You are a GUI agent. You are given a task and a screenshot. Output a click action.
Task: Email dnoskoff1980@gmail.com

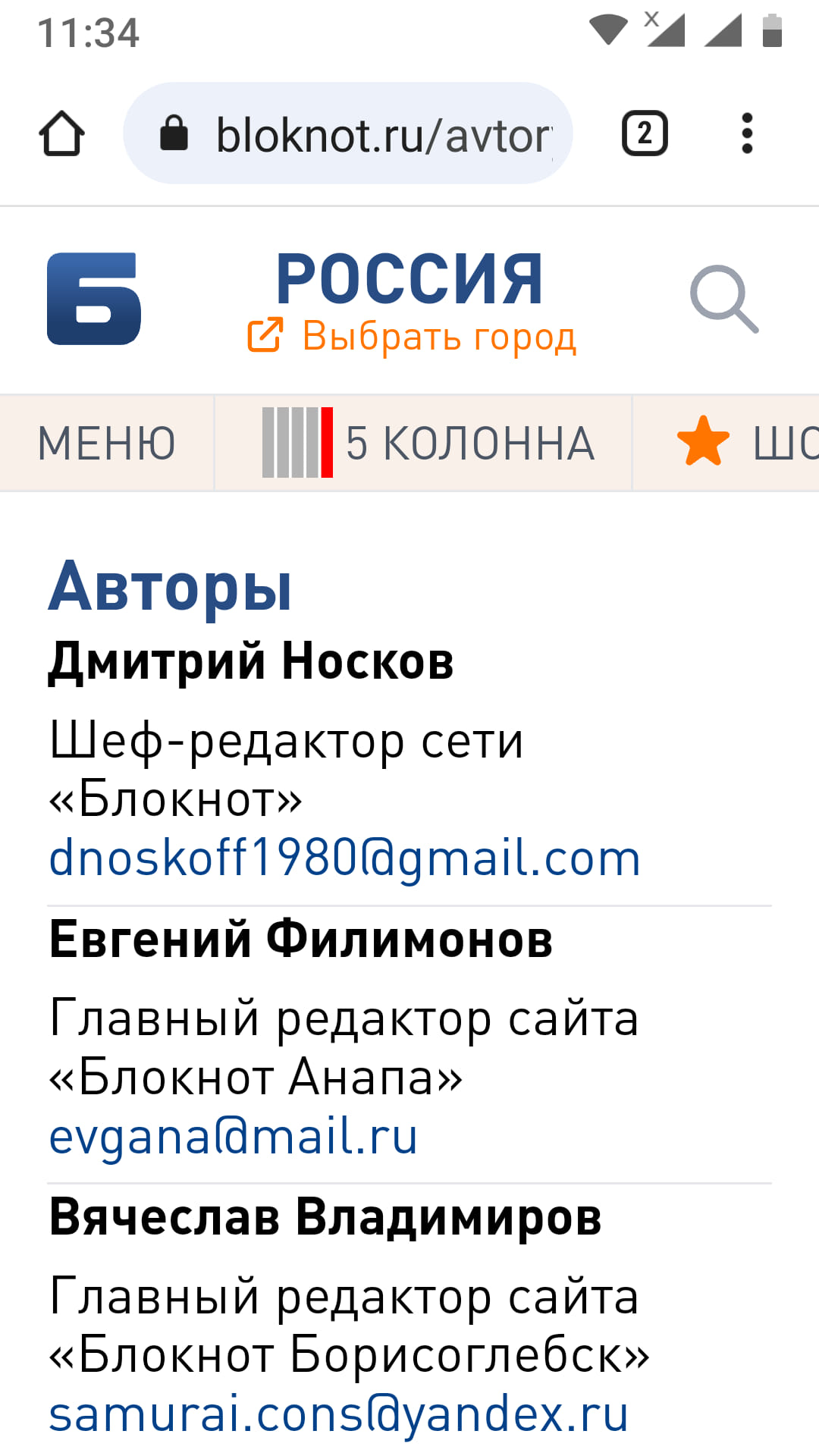(x=345, y=858)
